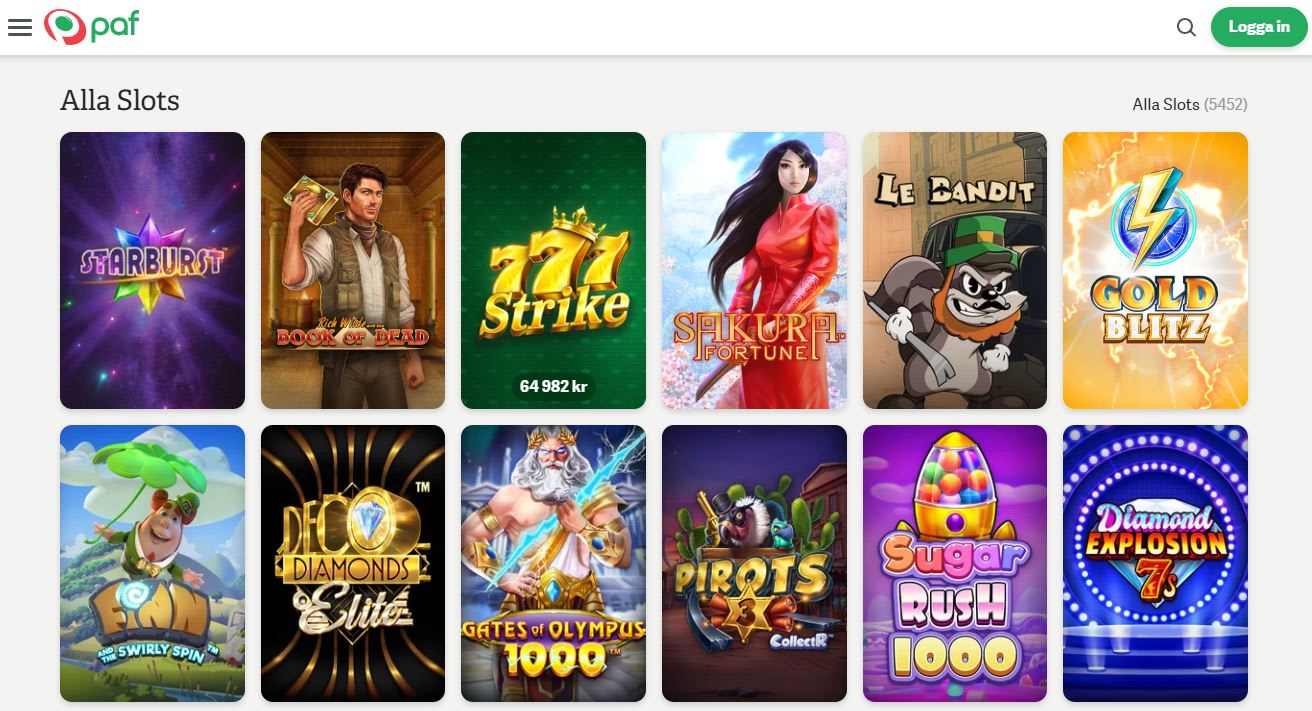Launch the Book of Dead game
1312x711 pixels.
[353, 270]
